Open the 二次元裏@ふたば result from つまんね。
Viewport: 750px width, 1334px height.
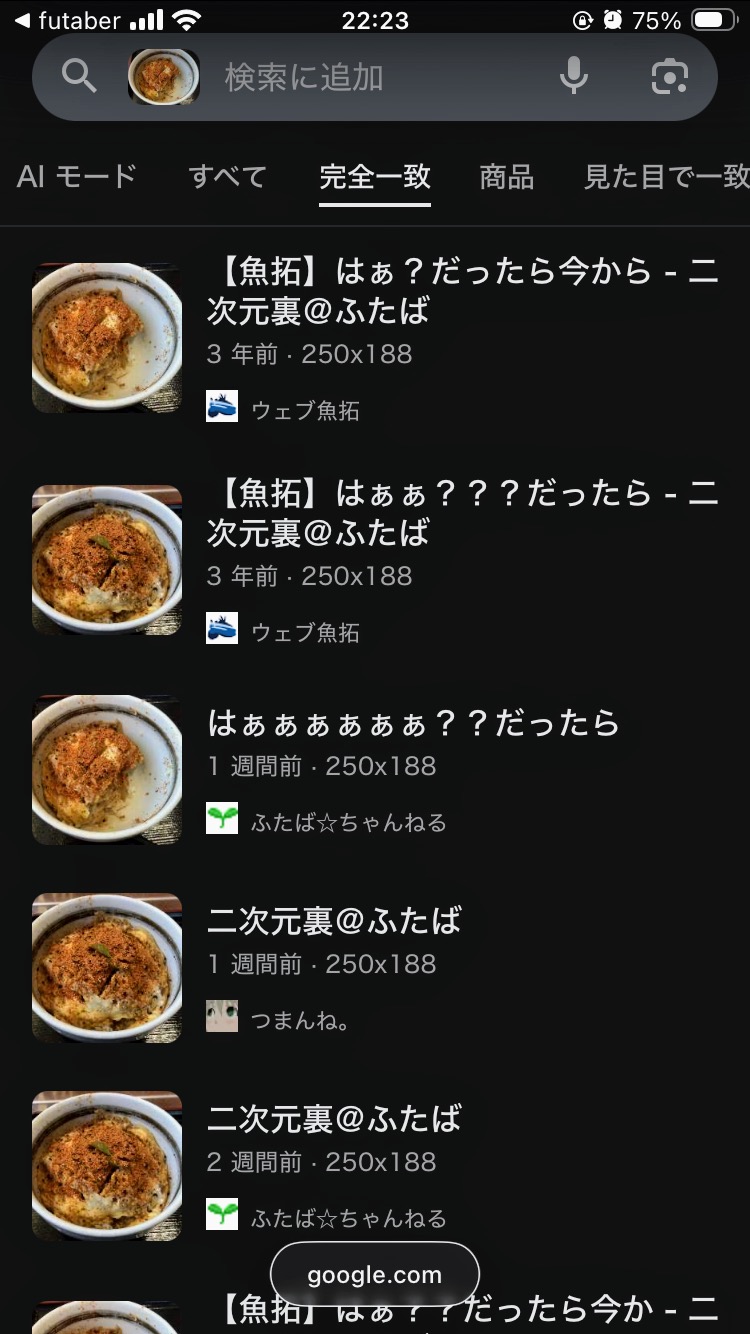334,921
